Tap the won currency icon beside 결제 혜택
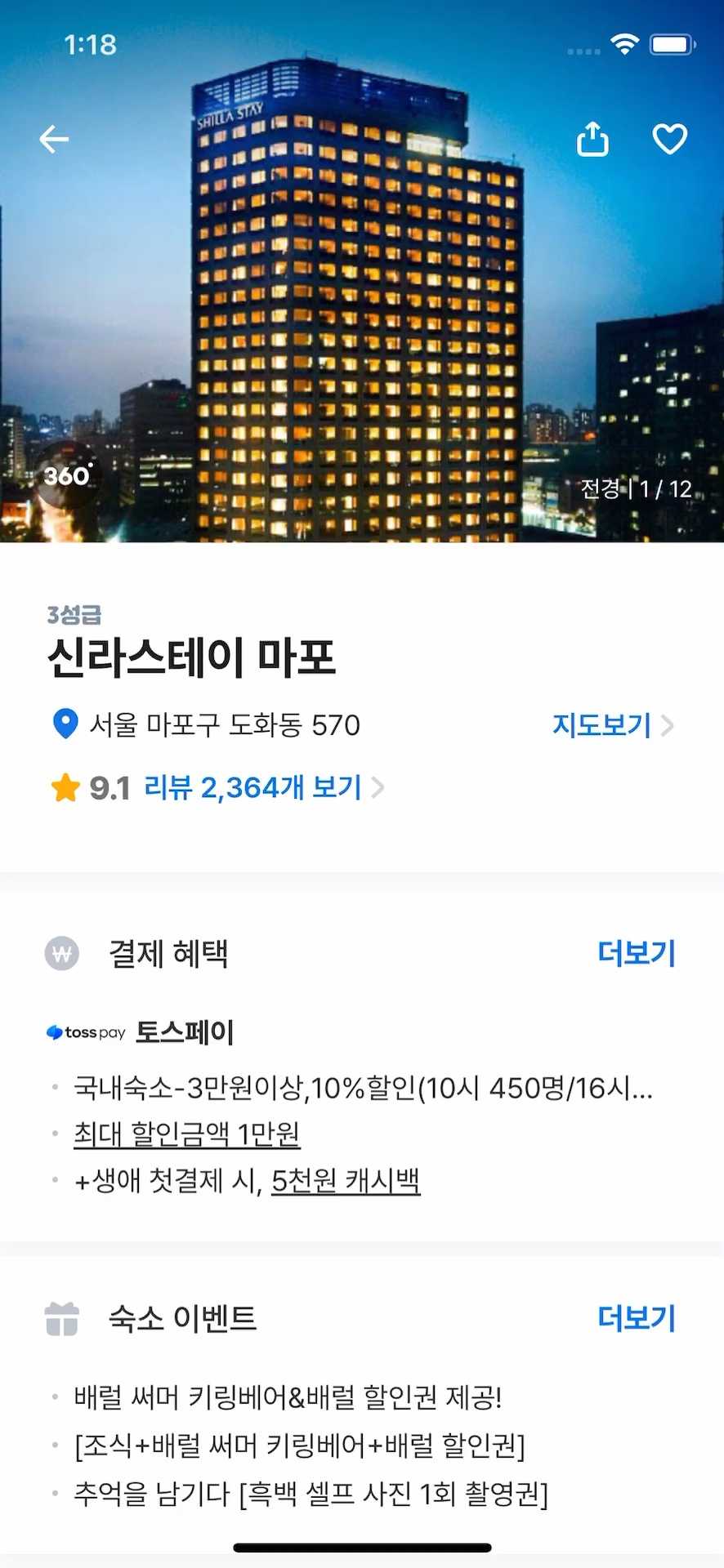Viewport: 724px width, 1568px height. coord(62,953)
